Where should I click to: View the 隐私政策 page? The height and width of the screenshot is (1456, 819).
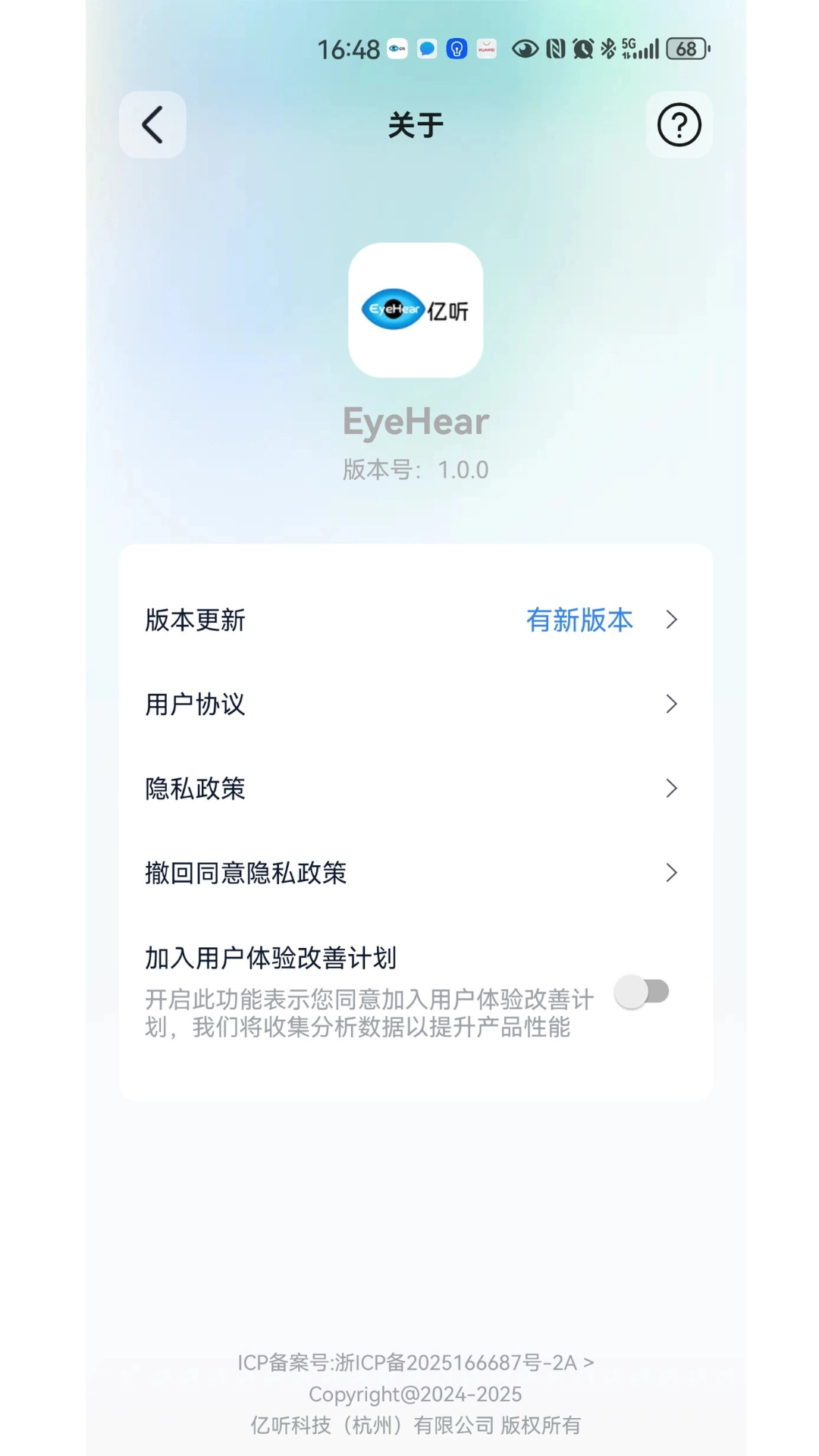click(x=415, y=789)
